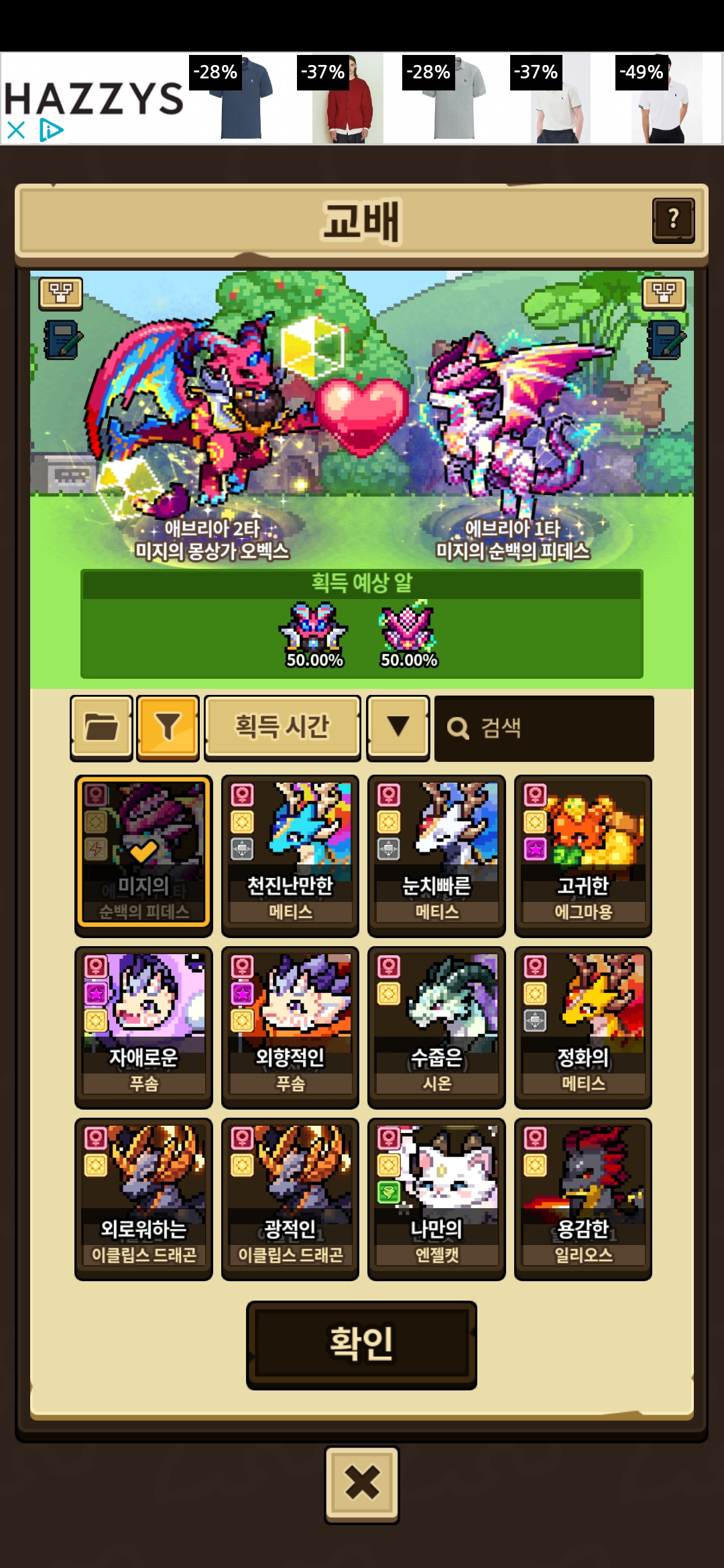Select the 광적인 이클립스 드래곤 card
This screenshot has height=1568, width=724.
tap(290, 1198)
